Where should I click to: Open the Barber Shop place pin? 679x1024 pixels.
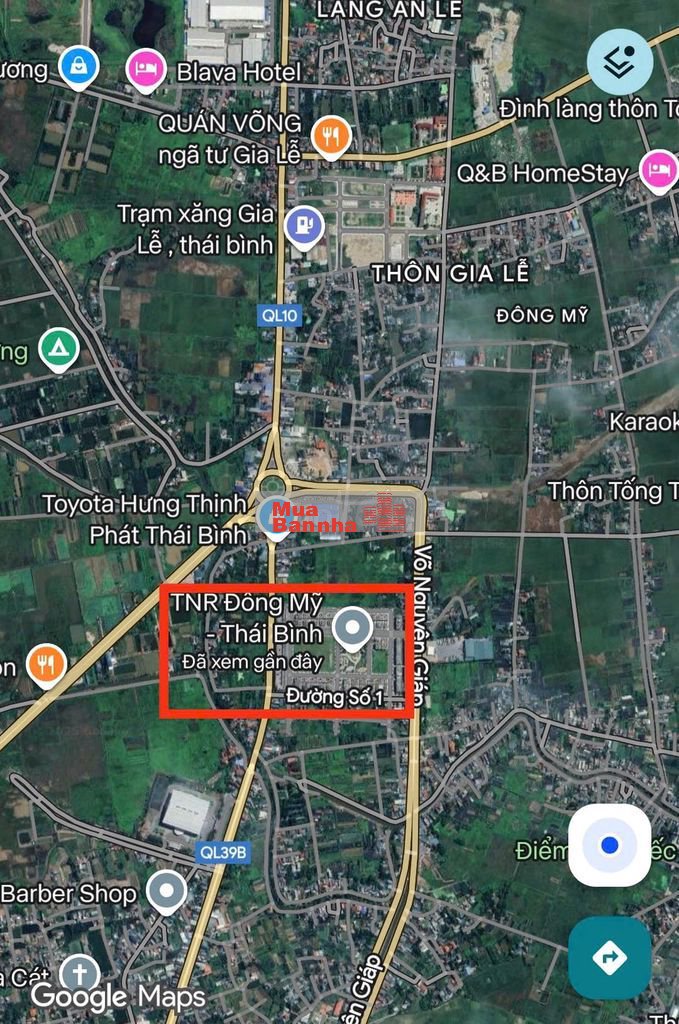coord(165,890)
